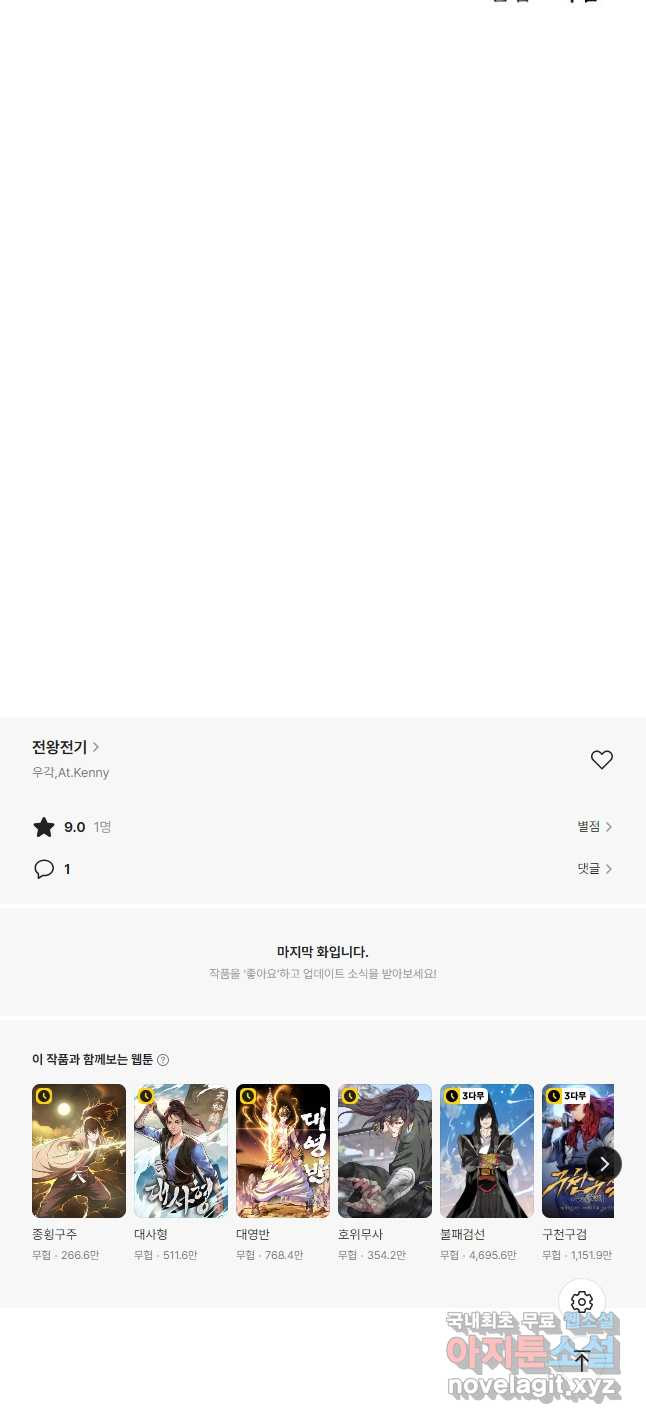Show next recommended webtoons with the arrow
The height and width of the screenshot is (1424, 646).
[604, 1164]
